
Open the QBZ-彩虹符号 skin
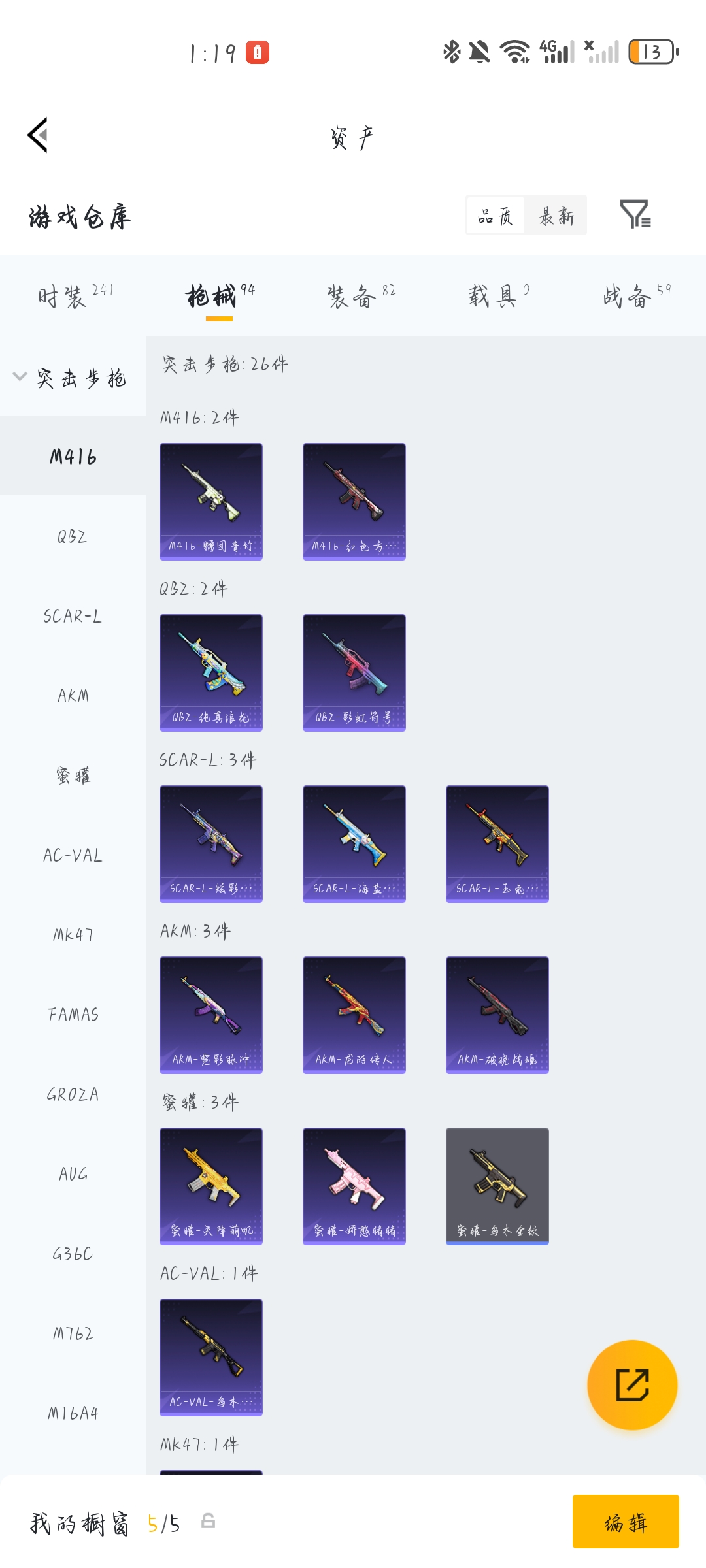pos(354,672)
